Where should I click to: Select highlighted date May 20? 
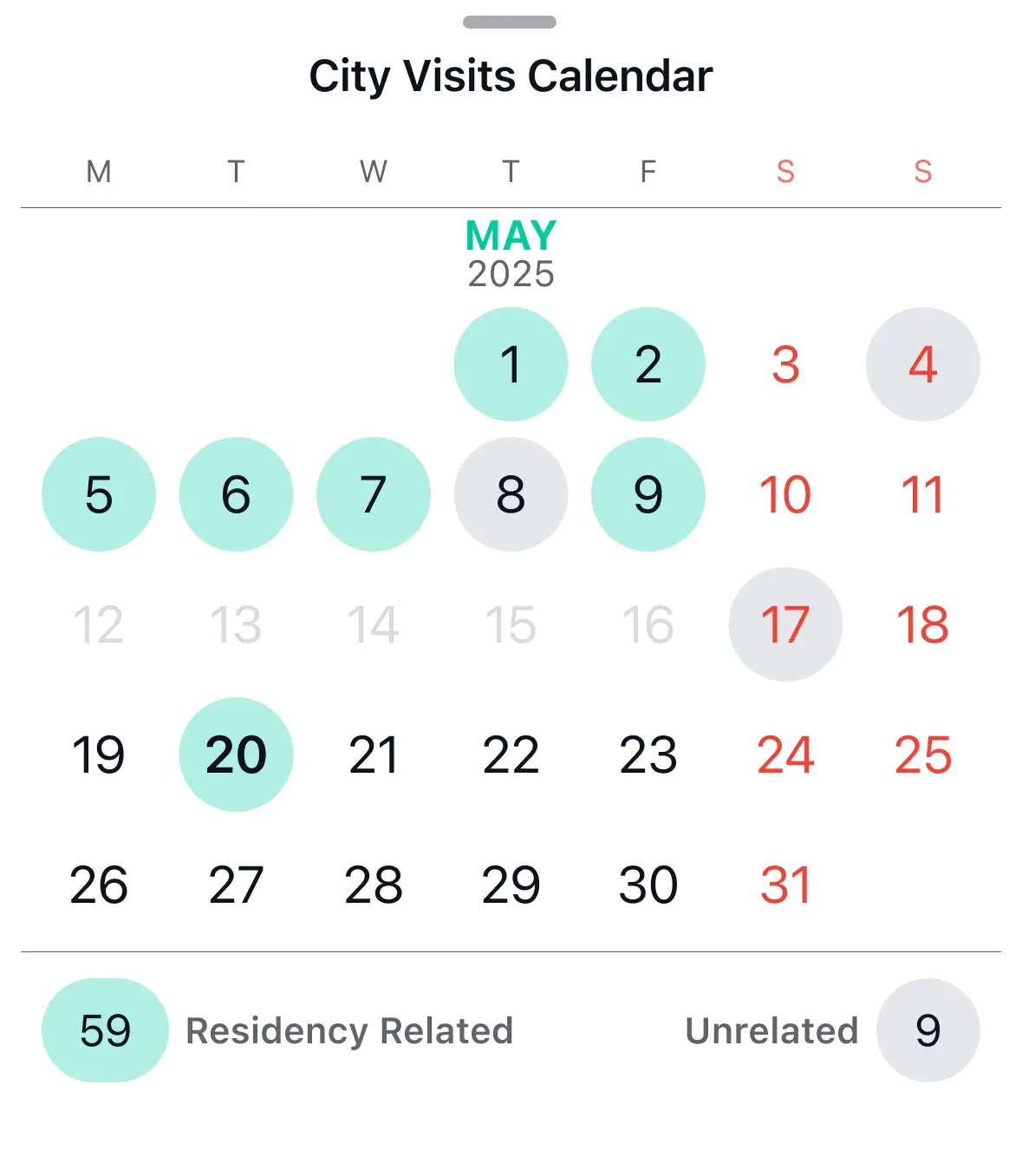tap(236, 755)
